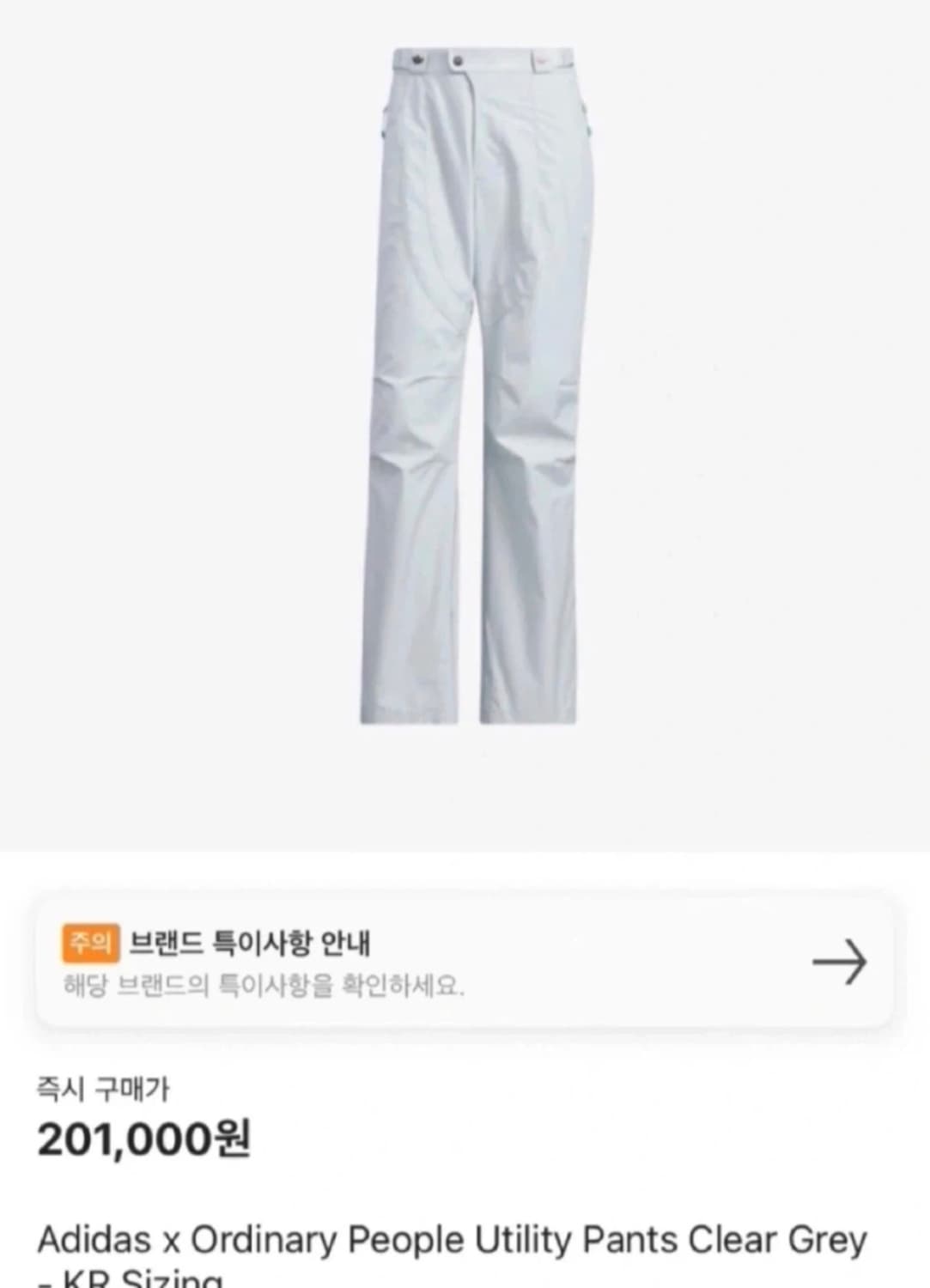
Task: Tap the KR Sizing subtitle text
Action: click(120, 1279)
